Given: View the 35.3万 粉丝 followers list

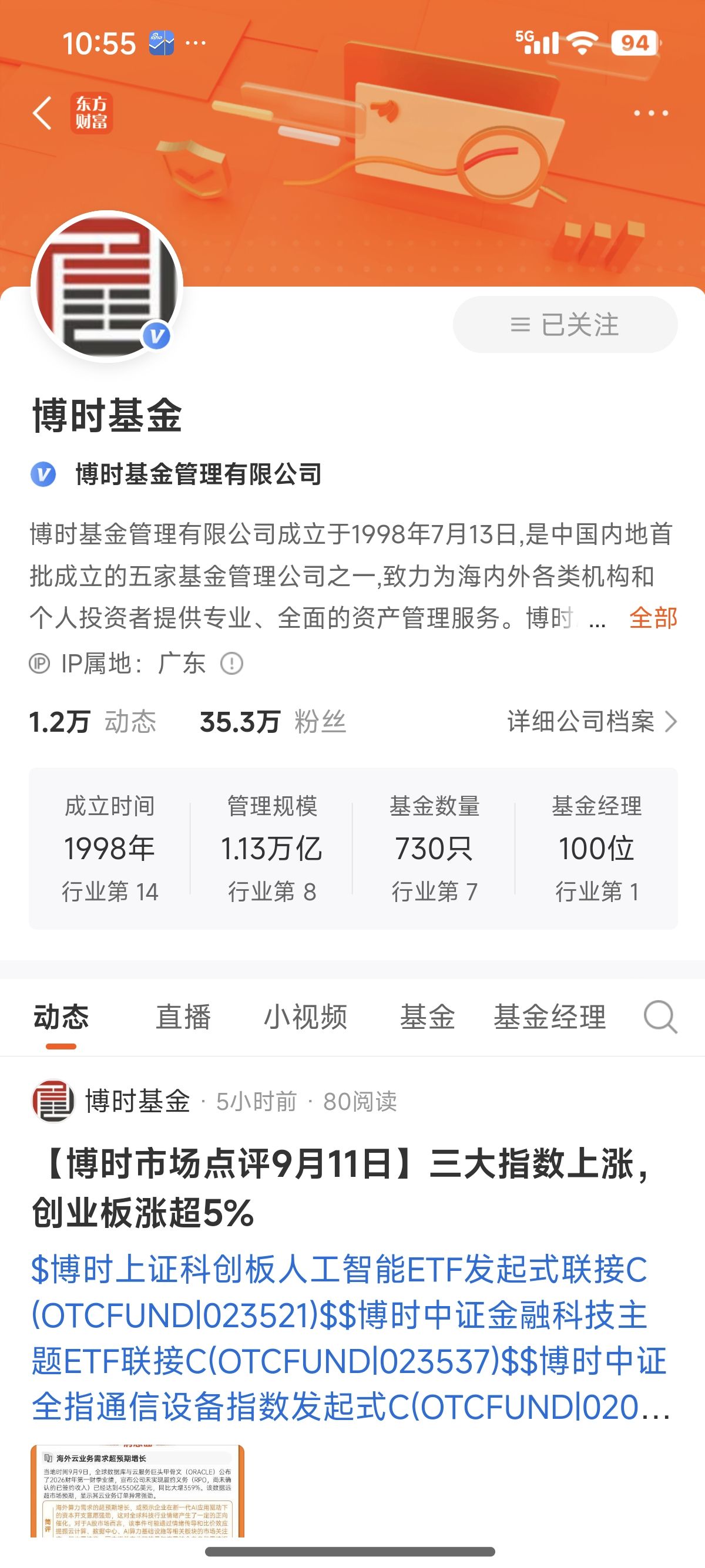Looking at the screenshot, I should pyautogui.click(x=273, y=722).
